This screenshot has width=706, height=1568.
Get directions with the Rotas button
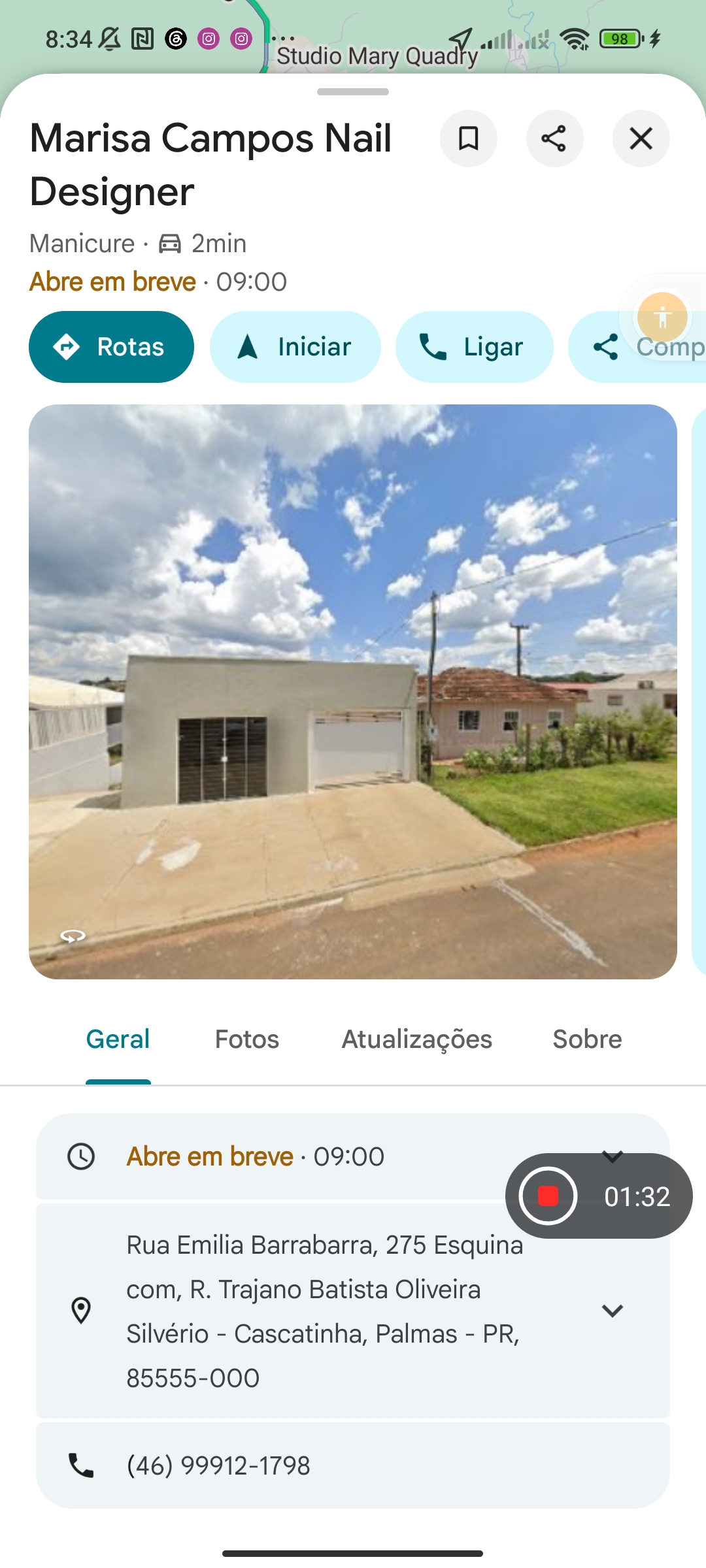111,347
